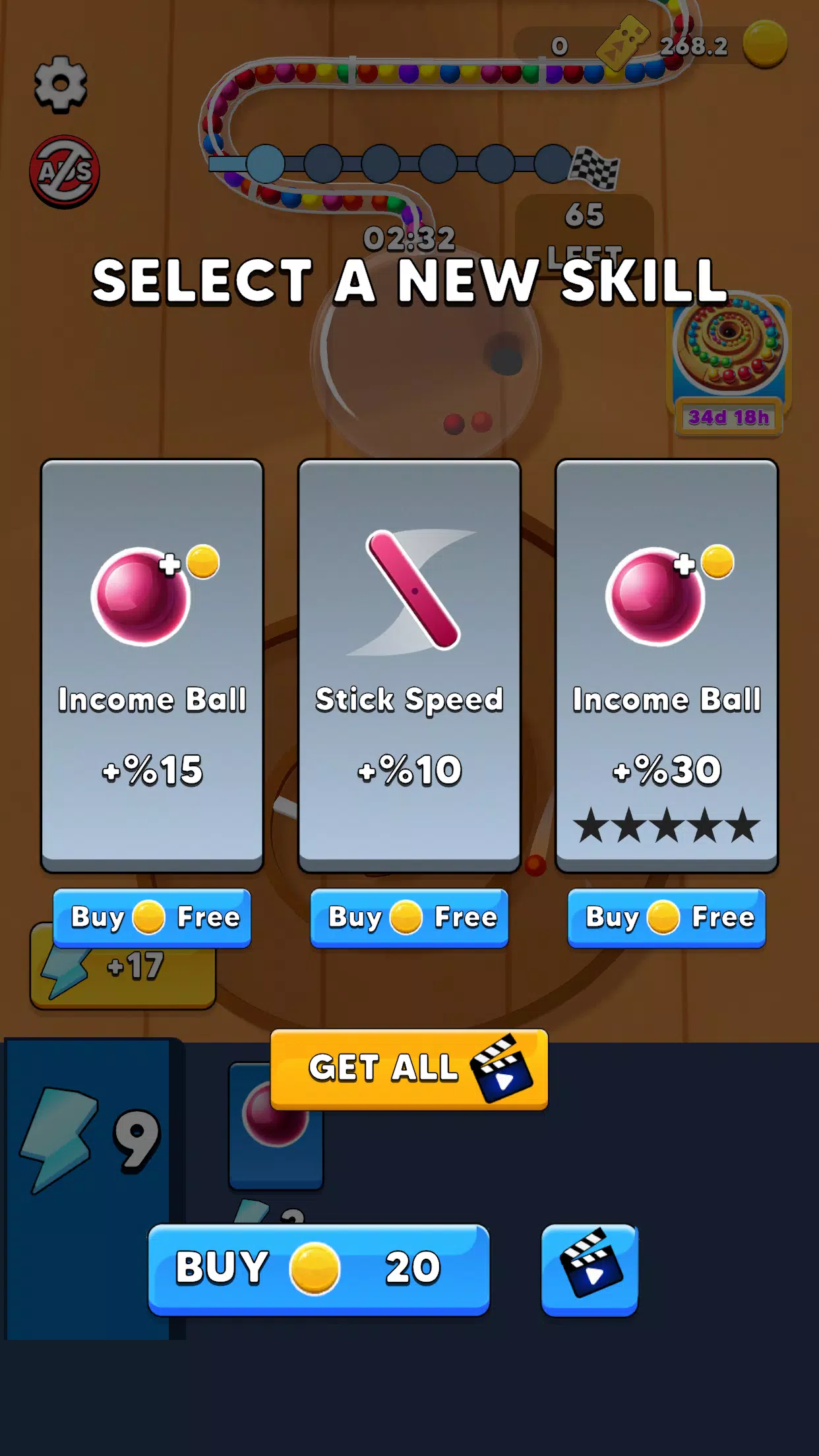
Task: Pick the five-star Income Ball +%30 card
Action: pos(666,666)
